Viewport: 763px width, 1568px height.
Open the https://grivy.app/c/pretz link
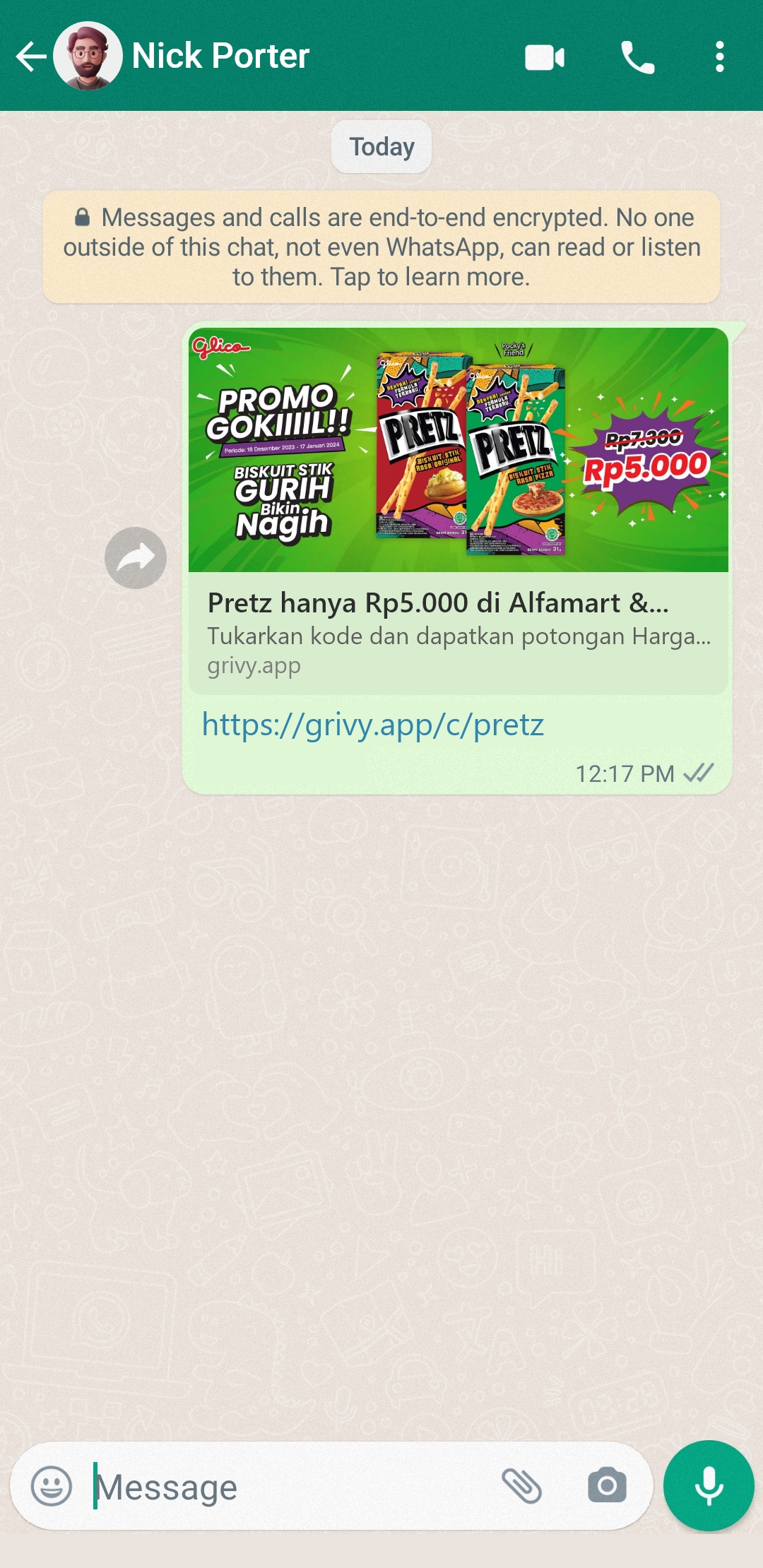coord(373,725)
